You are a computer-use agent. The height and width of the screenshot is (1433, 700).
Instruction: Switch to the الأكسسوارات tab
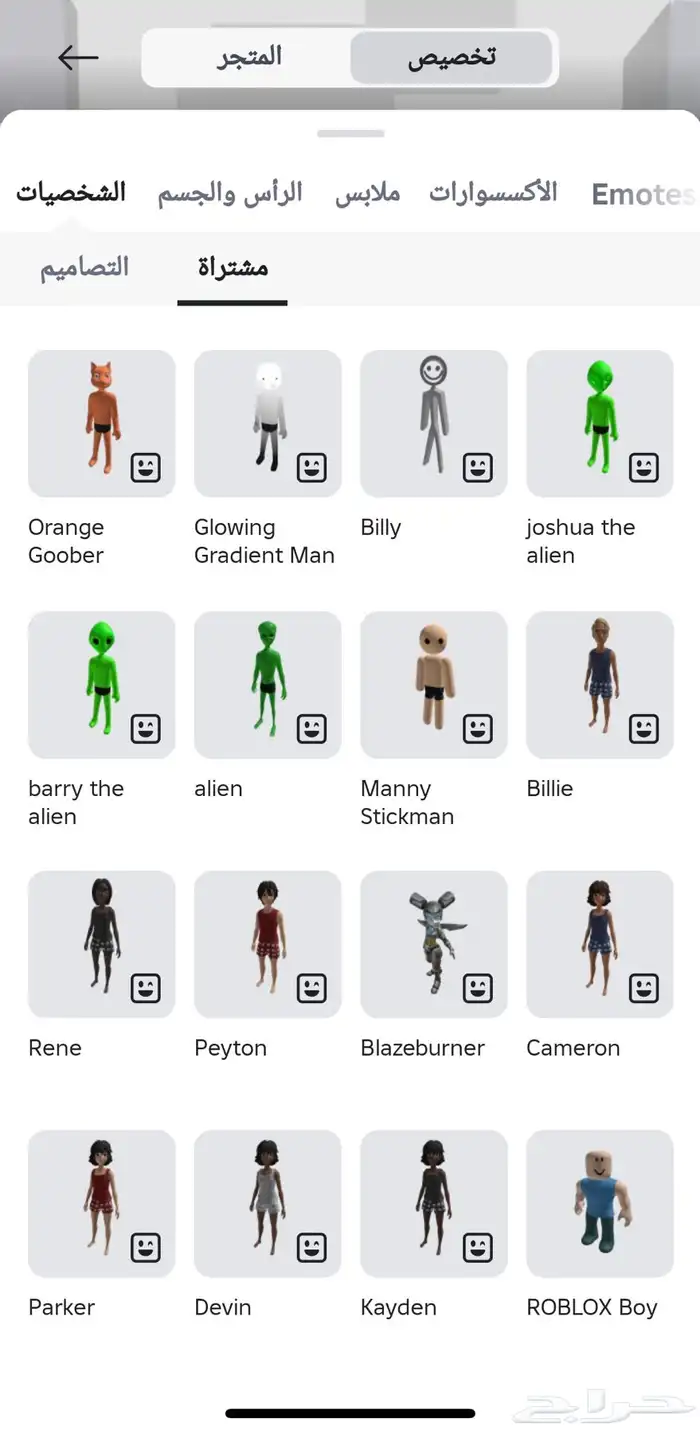coord(493,193)
